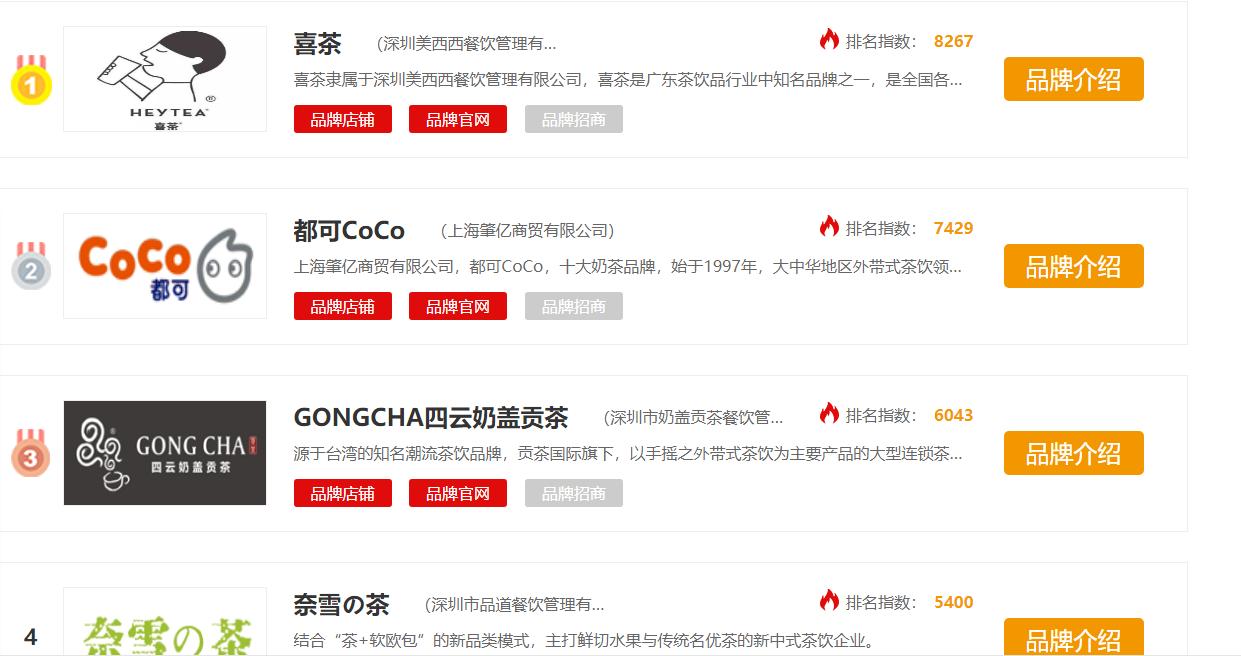
Task: Open 品牌介绍 for 喜茶
Action: tap(1073, 80)
